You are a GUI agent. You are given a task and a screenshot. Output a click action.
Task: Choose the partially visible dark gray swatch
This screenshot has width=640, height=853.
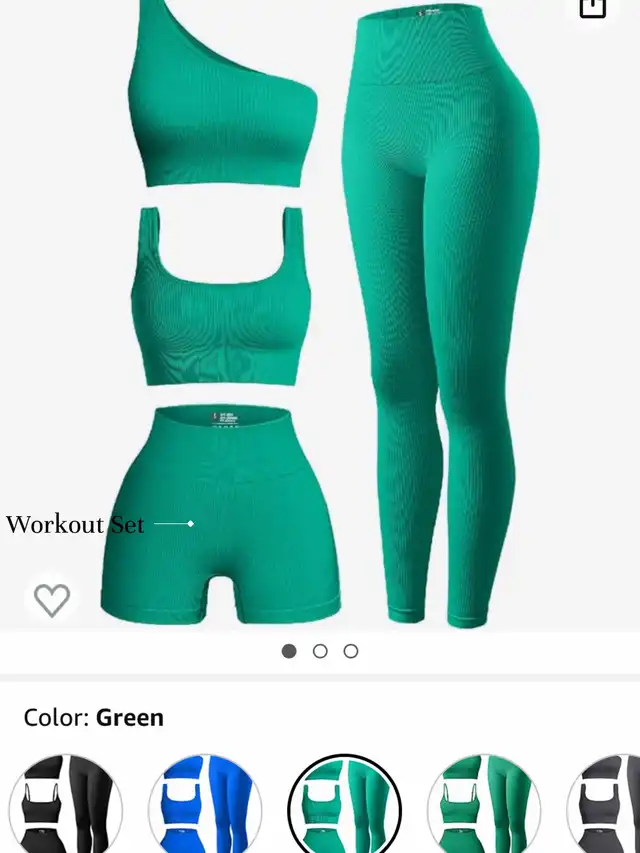point(605,805)
